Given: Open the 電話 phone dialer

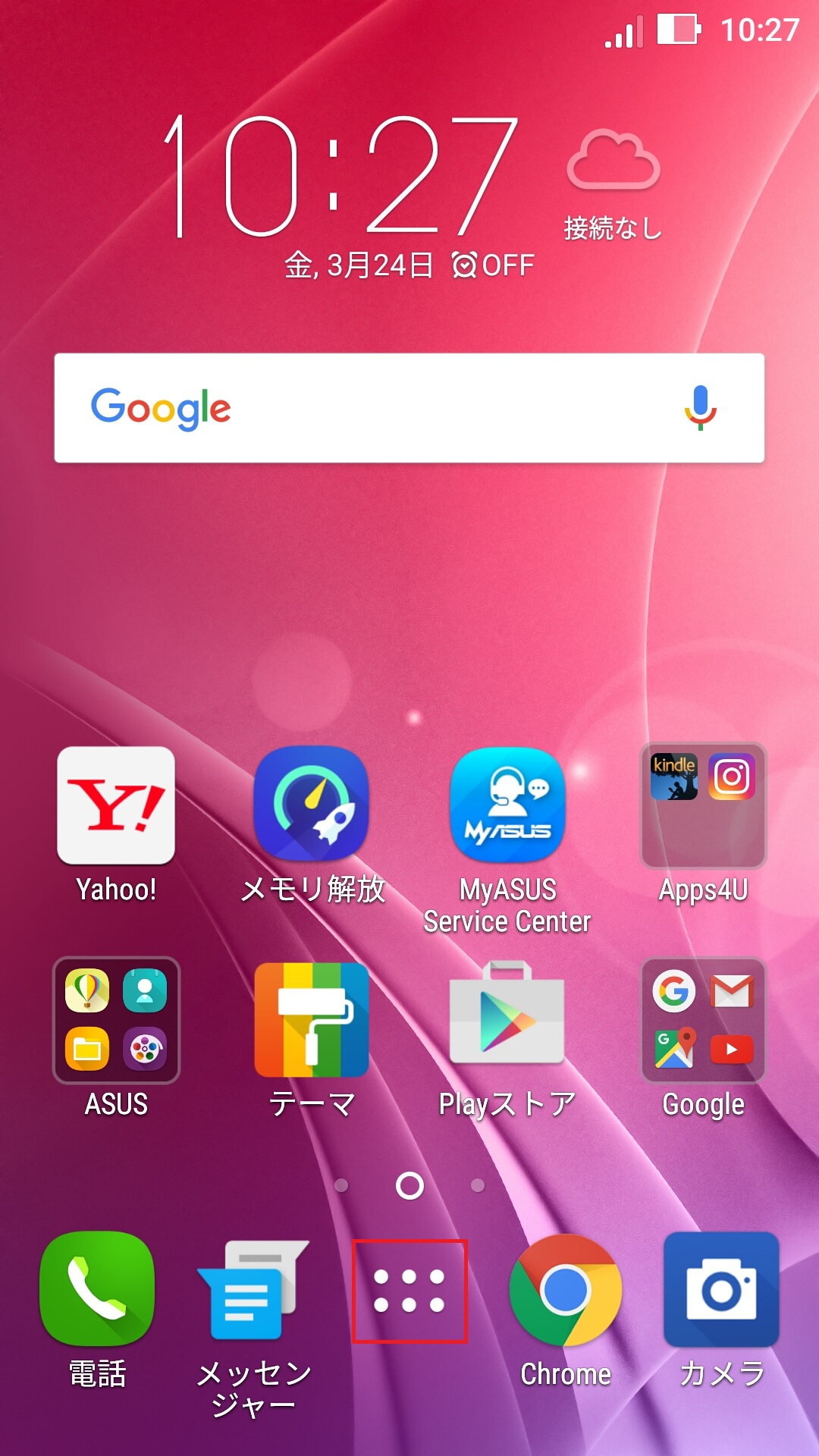Looking at the screenshot, I should point(97,1289).
